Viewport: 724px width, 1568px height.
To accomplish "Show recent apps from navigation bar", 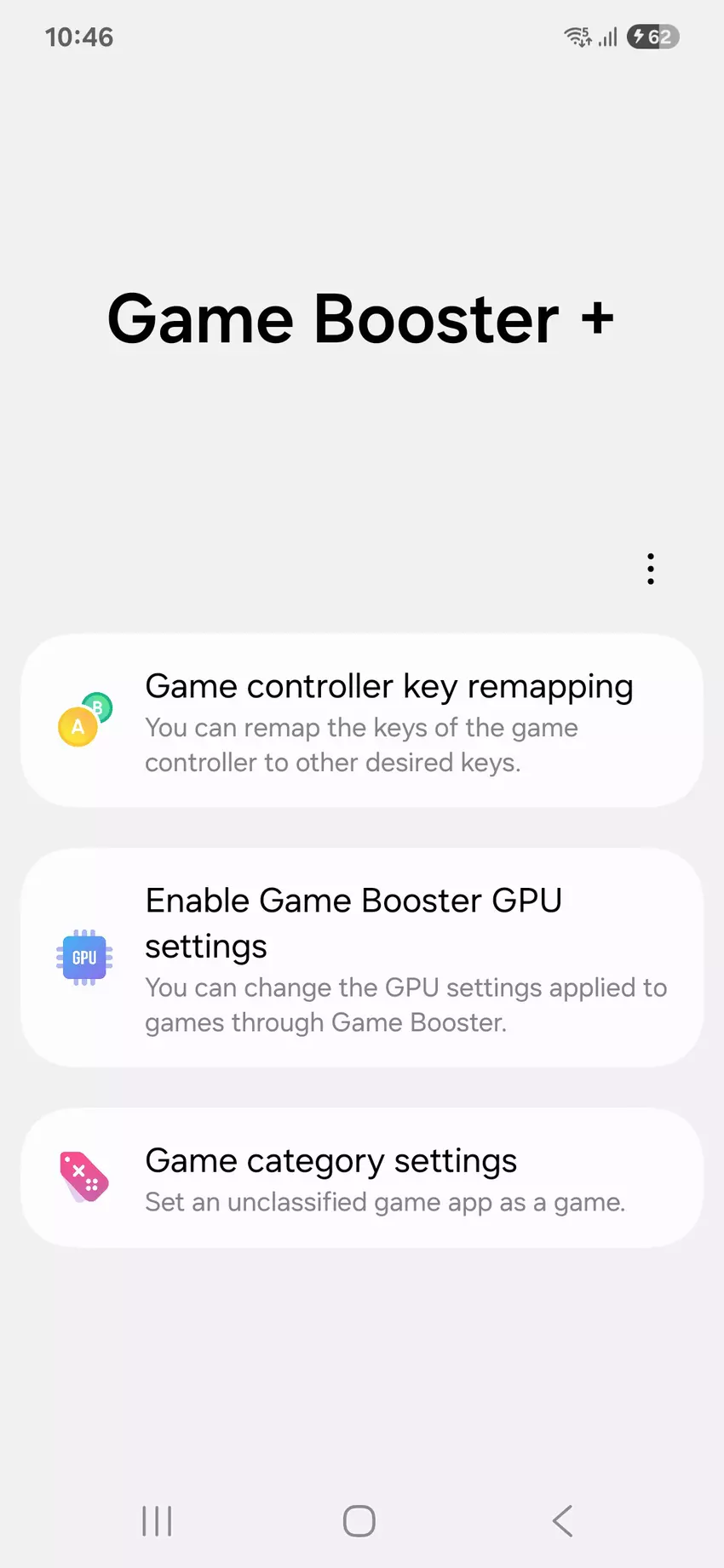I will 158,1520.
